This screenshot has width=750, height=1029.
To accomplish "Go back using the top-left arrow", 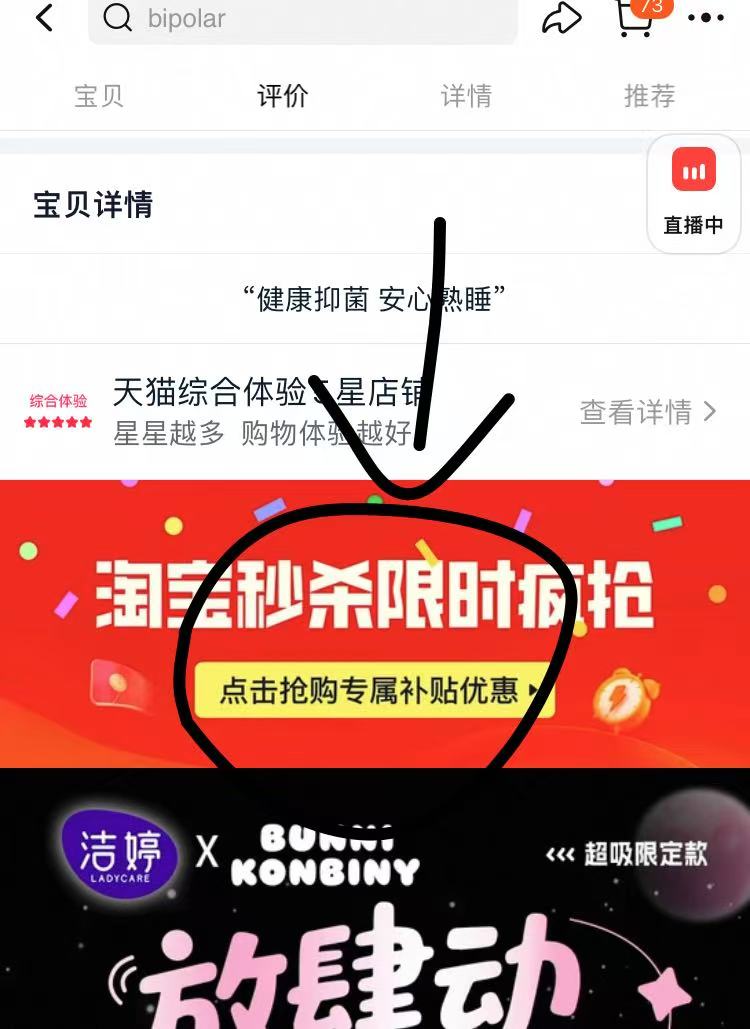I will pyautogui.click(x=44, y=18).
